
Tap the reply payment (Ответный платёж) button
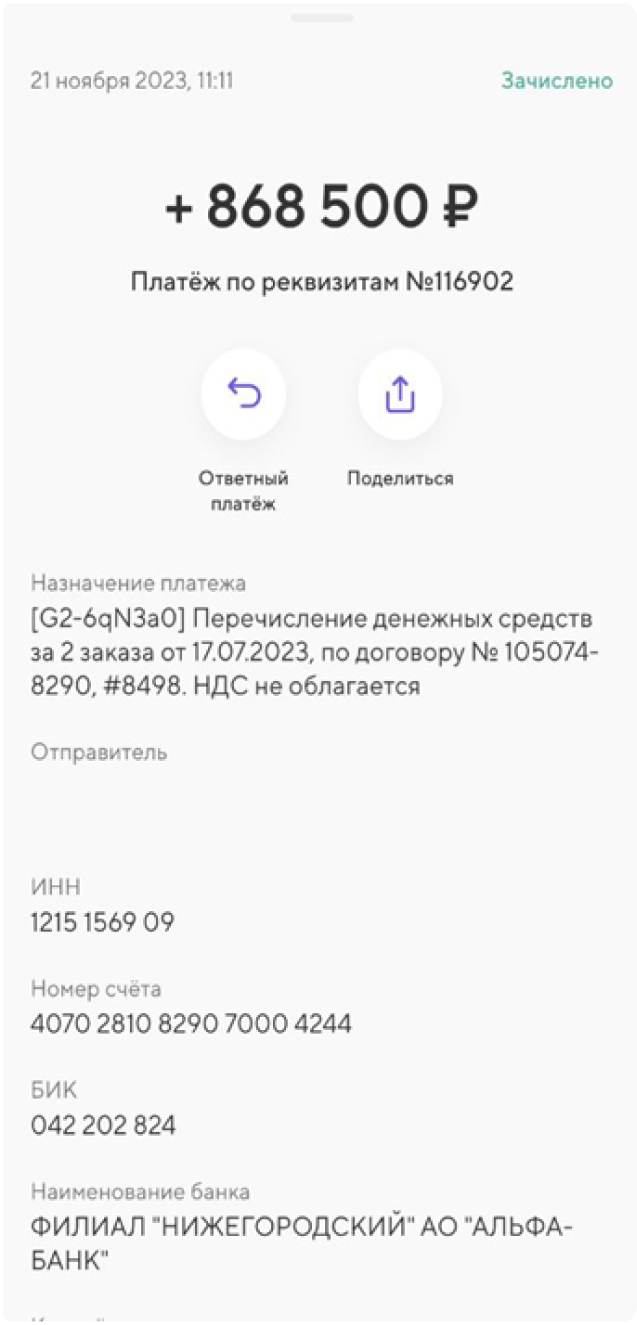click(x=244, y=397)
